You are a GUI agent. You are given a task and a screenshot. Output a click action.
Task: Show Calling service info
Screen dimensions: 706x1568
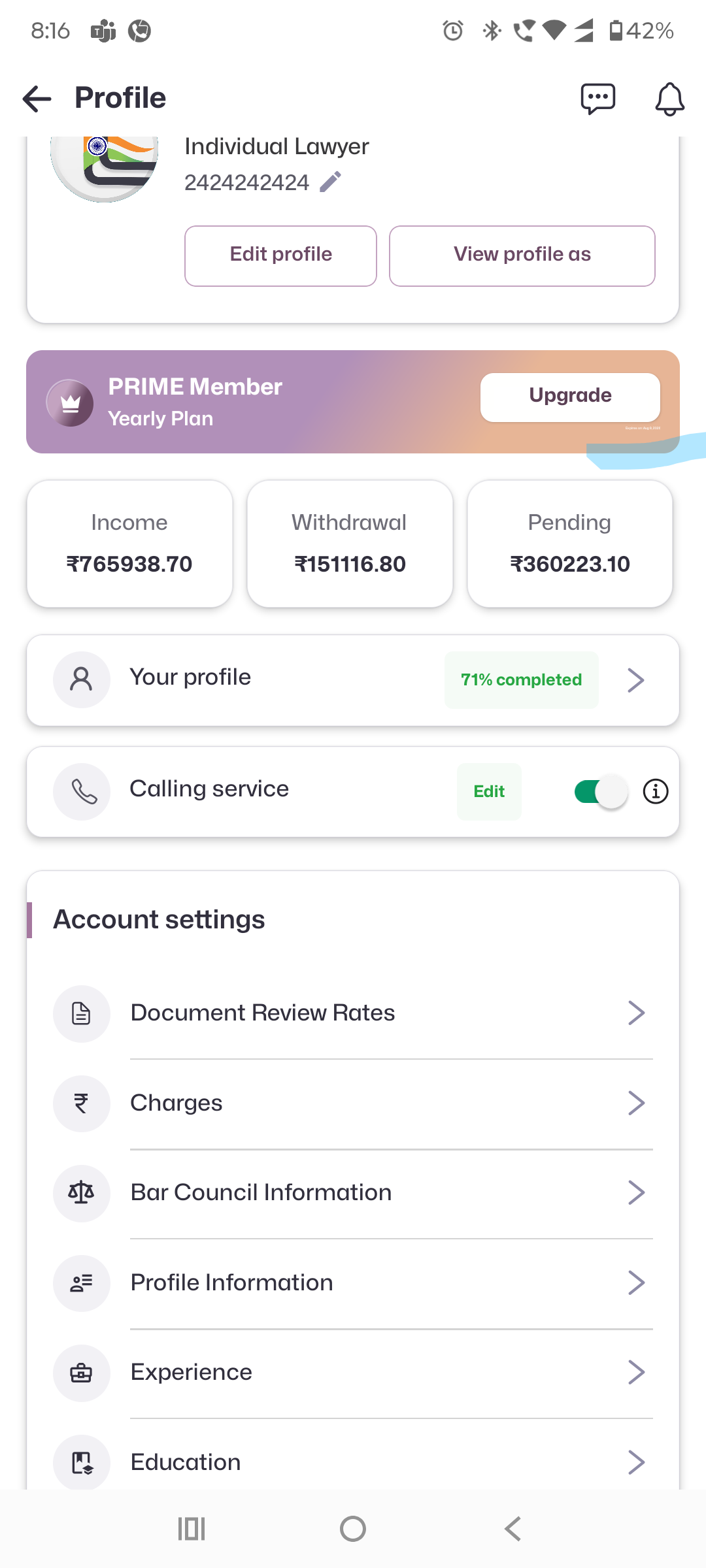point(655,791)
